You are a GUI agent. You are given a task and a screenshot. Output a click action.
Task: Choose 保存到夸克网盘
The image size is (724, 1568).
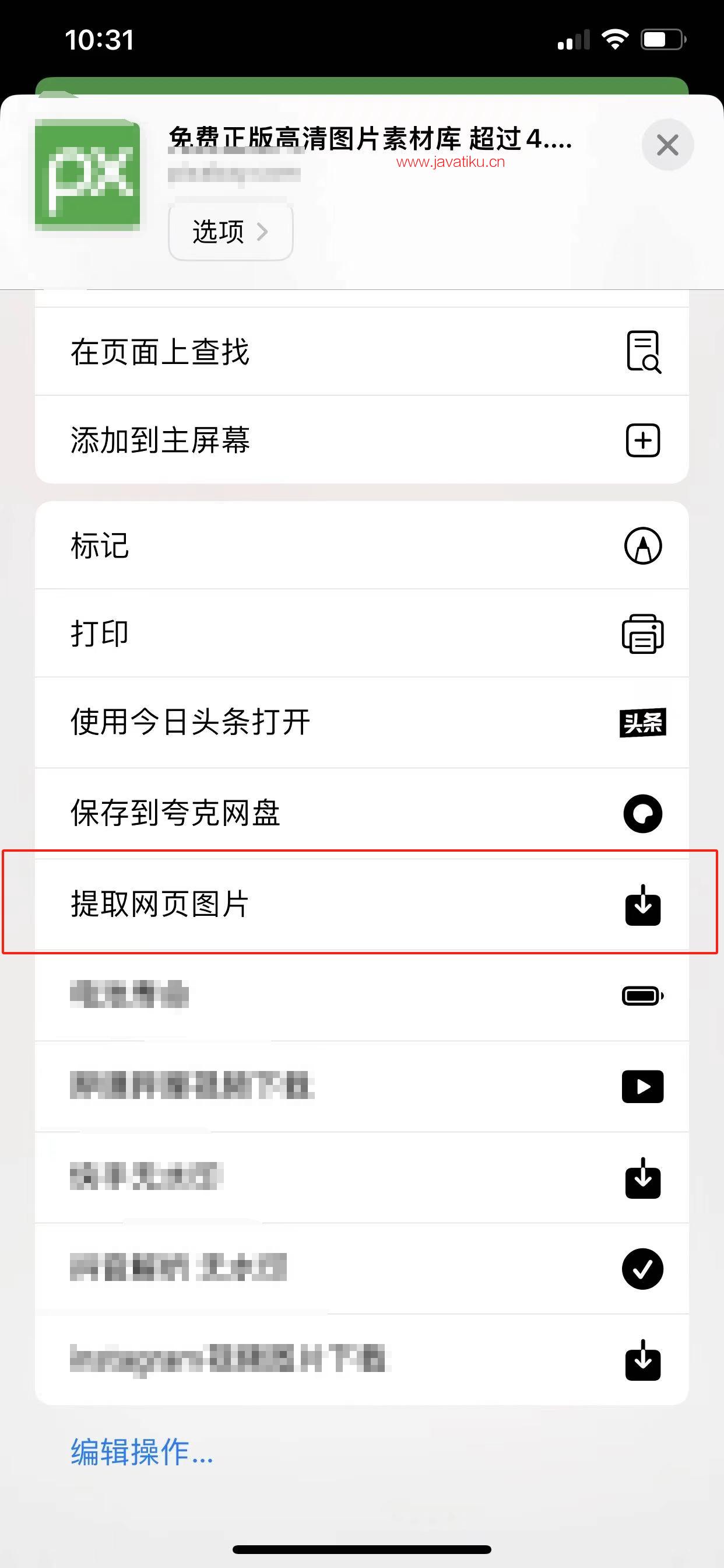[x=361, y=813]
